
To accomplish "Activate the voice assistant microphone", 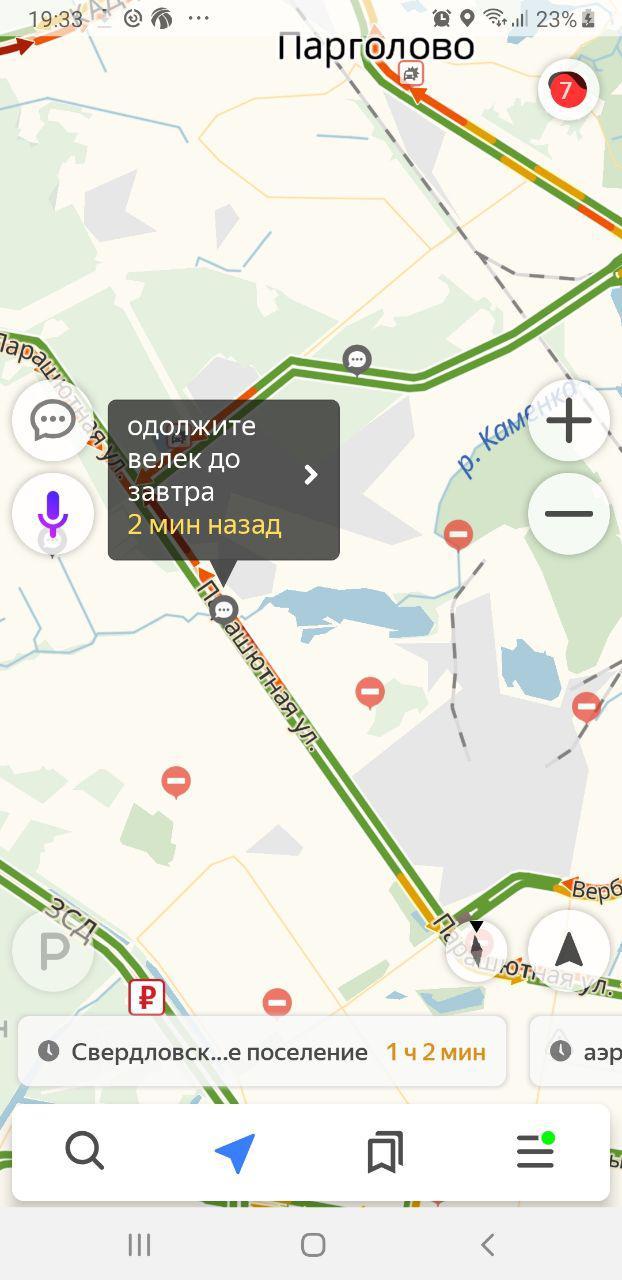I will tap(52, 513).
